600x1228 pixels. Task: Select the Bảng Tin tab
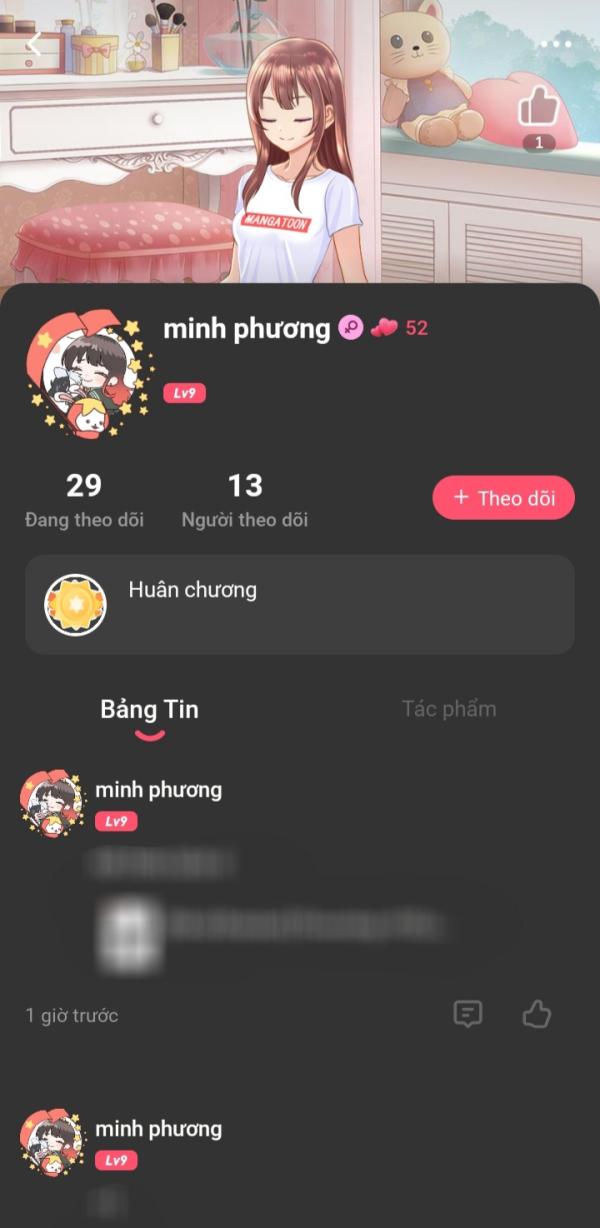pyautogui.click(x=149, y=710)
